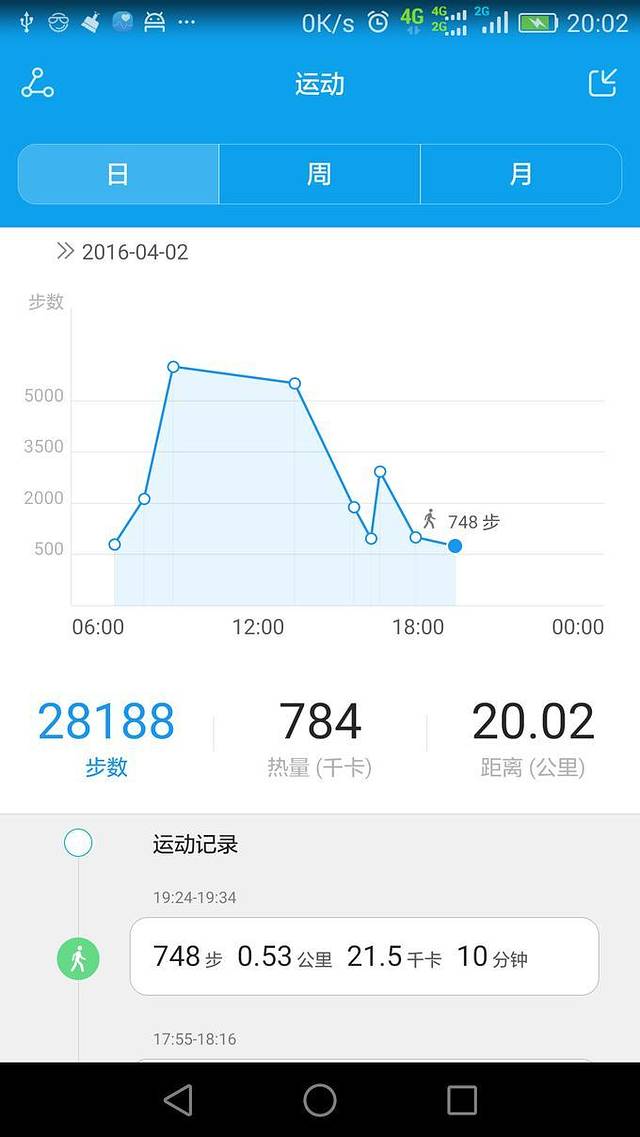
Task: Go back with the system back button
Action: pyautogui.click(x=178, y=1100)
